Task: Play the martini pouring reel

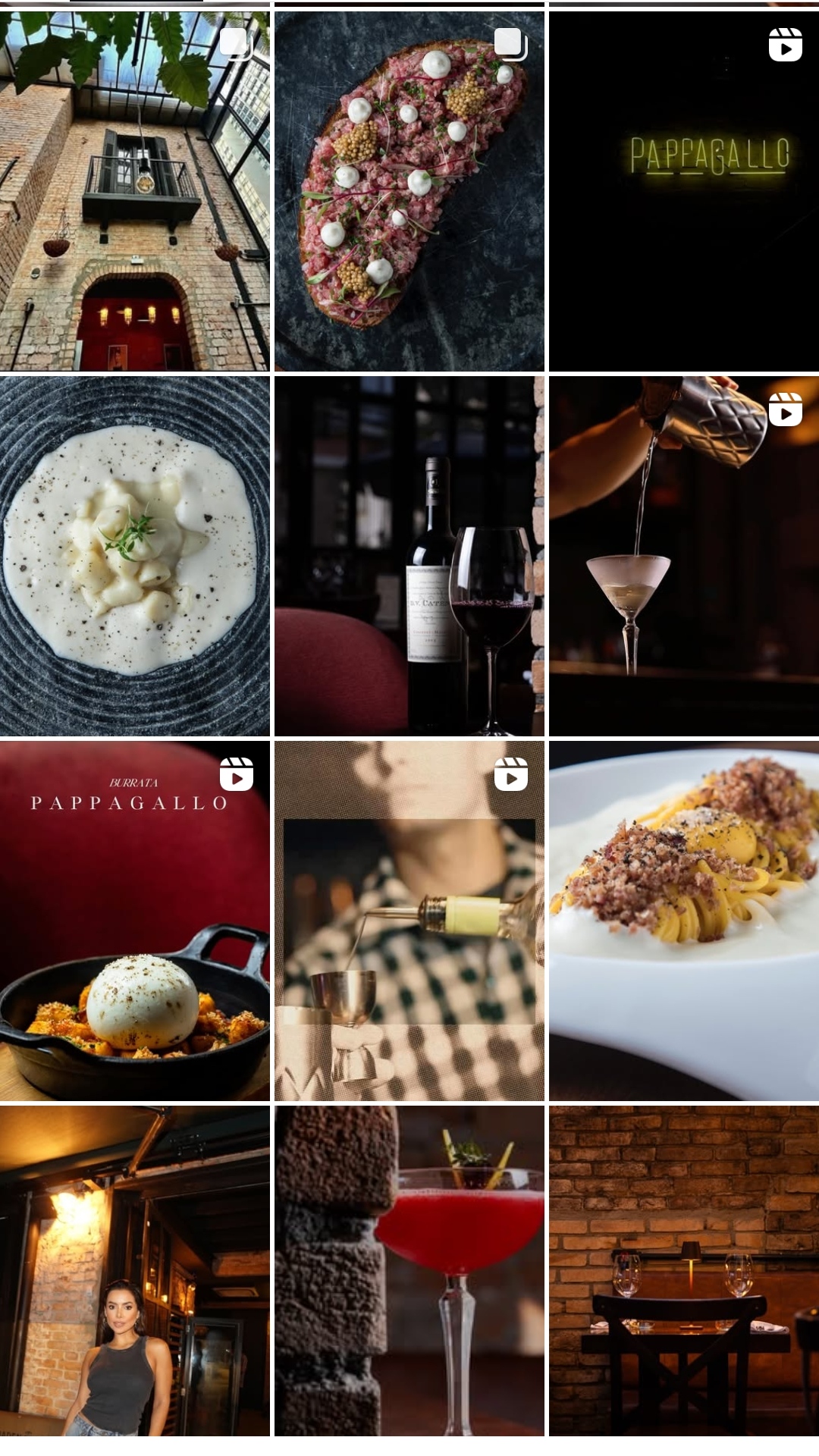Action: click(683, 555)
